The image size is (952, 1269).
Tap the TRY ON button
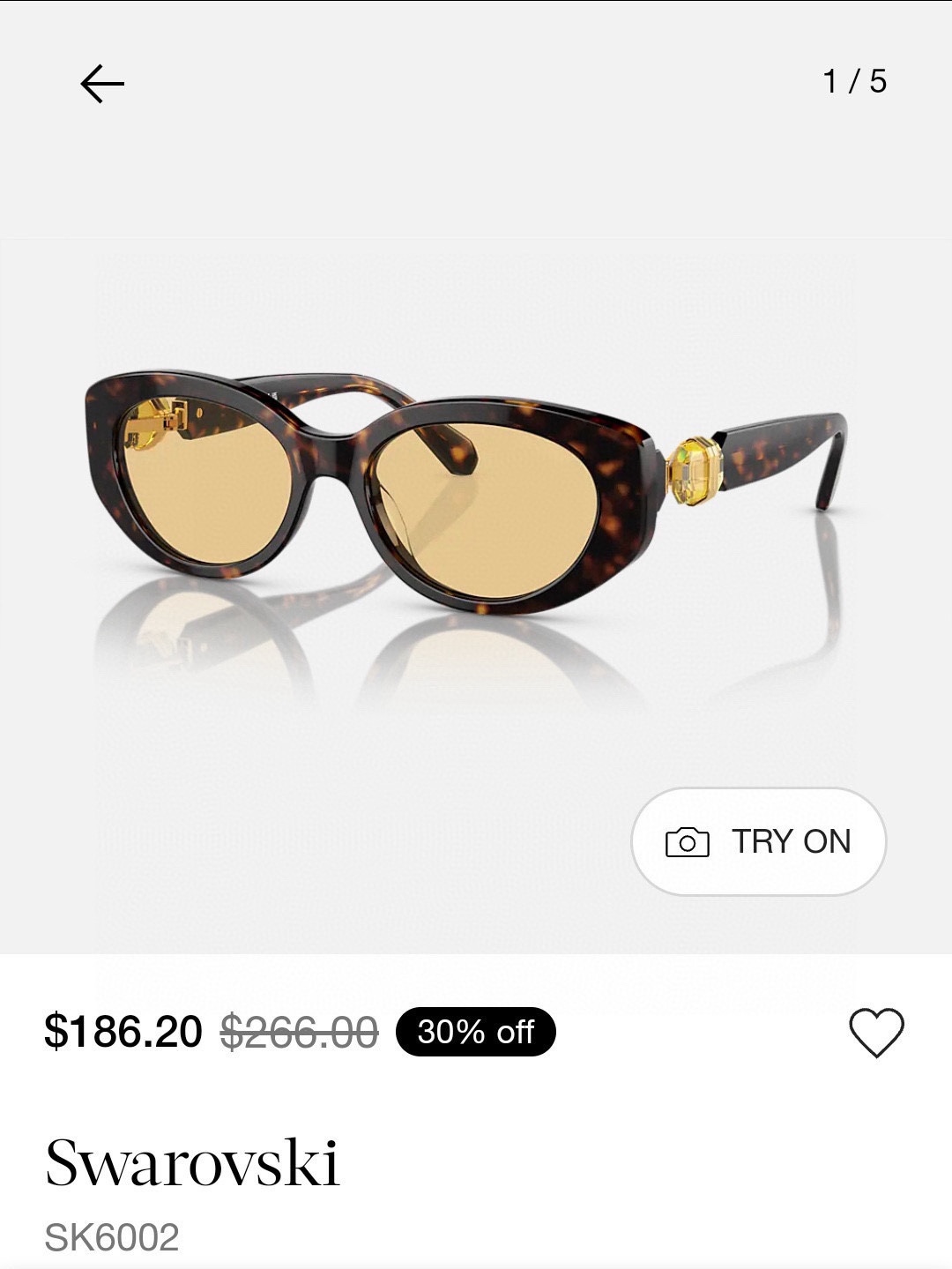coord(758,841)
